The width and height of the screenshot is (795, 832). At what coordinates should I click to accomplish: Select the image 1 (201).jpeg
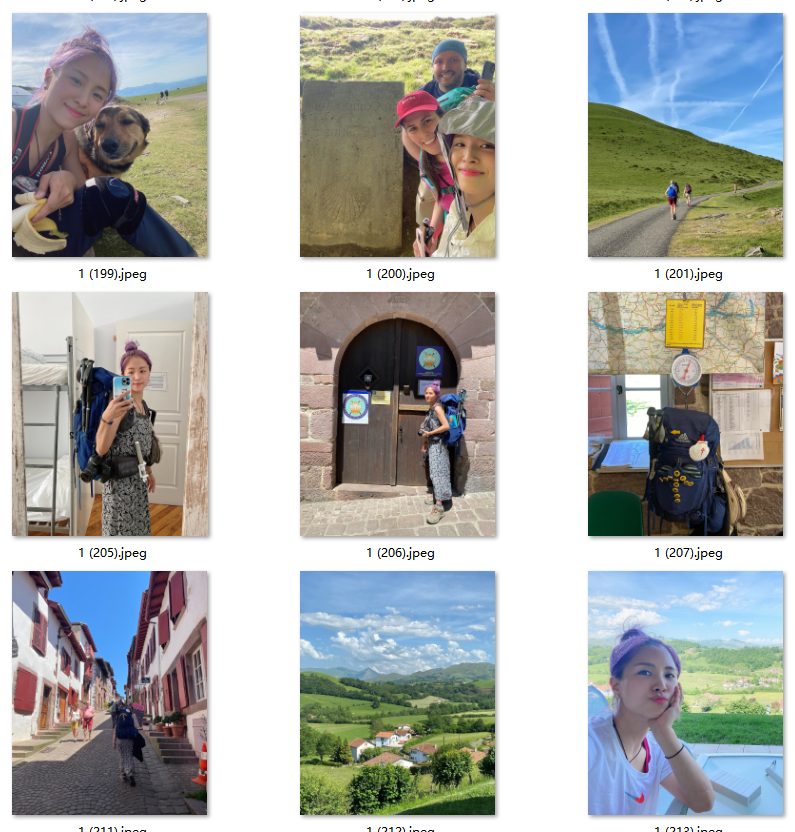click(x=686, y=135)
